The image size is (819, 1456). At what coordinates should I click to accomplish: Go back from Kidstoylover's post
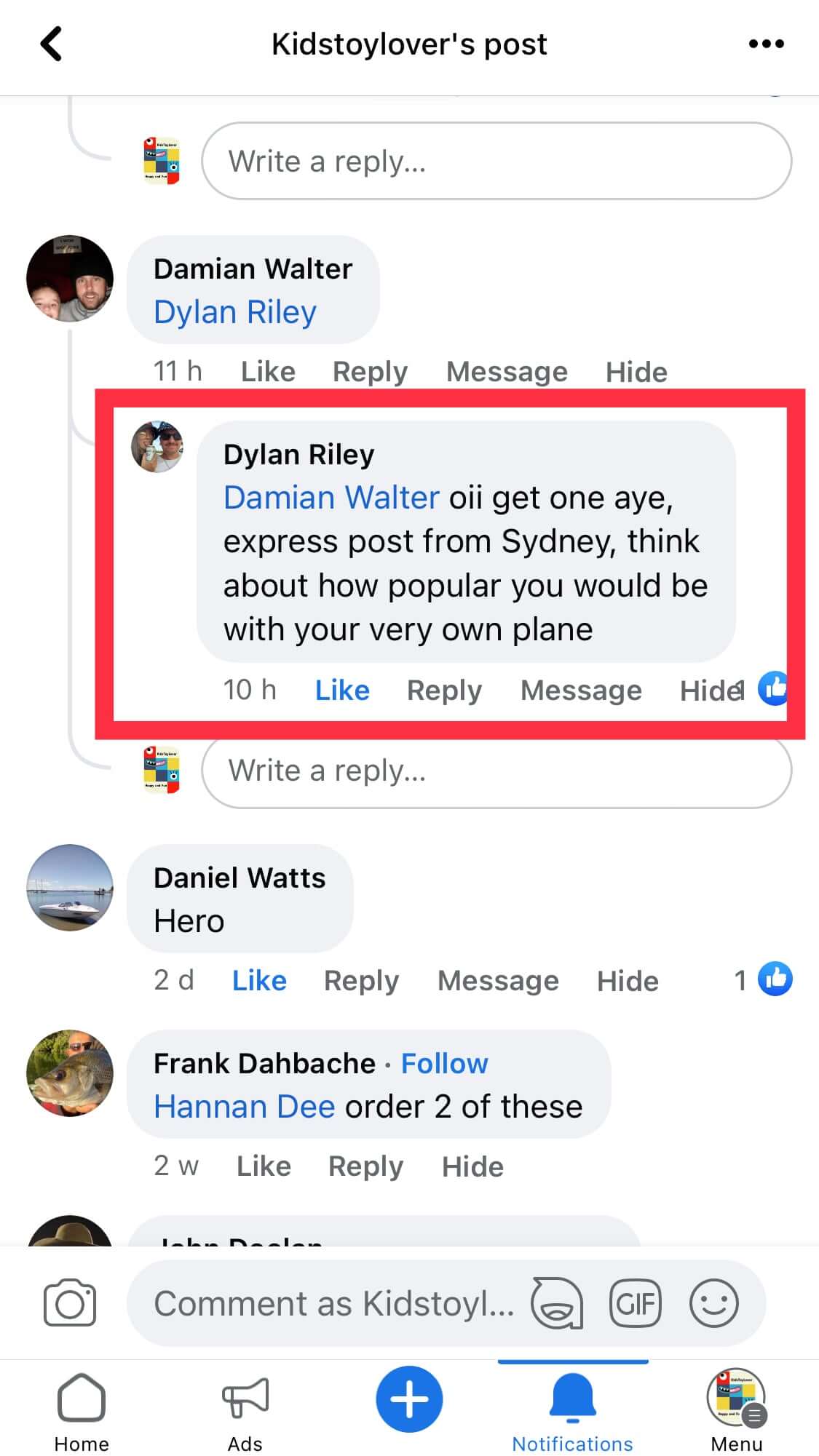(51, 44)
